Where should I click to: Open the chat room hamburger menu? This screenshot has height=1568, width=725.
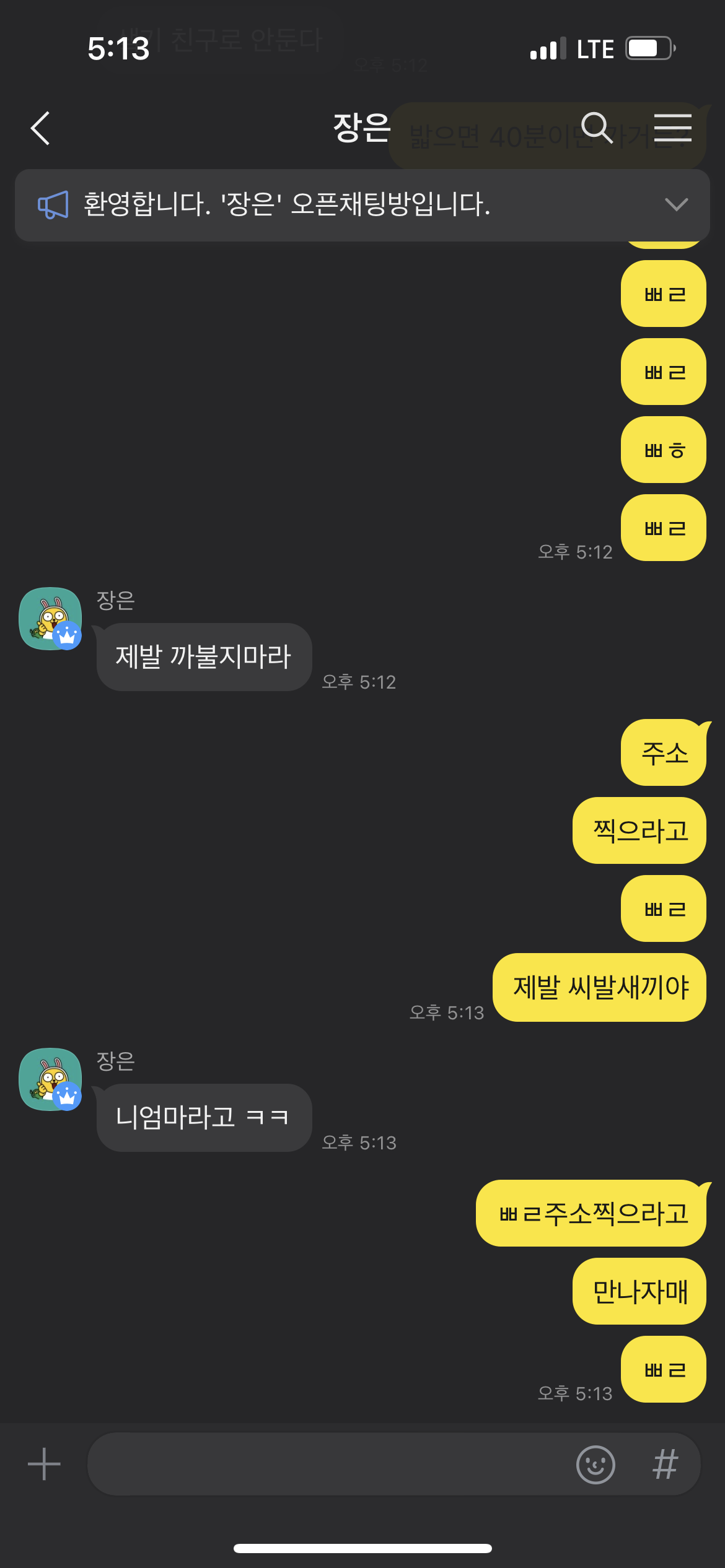click(672, 128)
